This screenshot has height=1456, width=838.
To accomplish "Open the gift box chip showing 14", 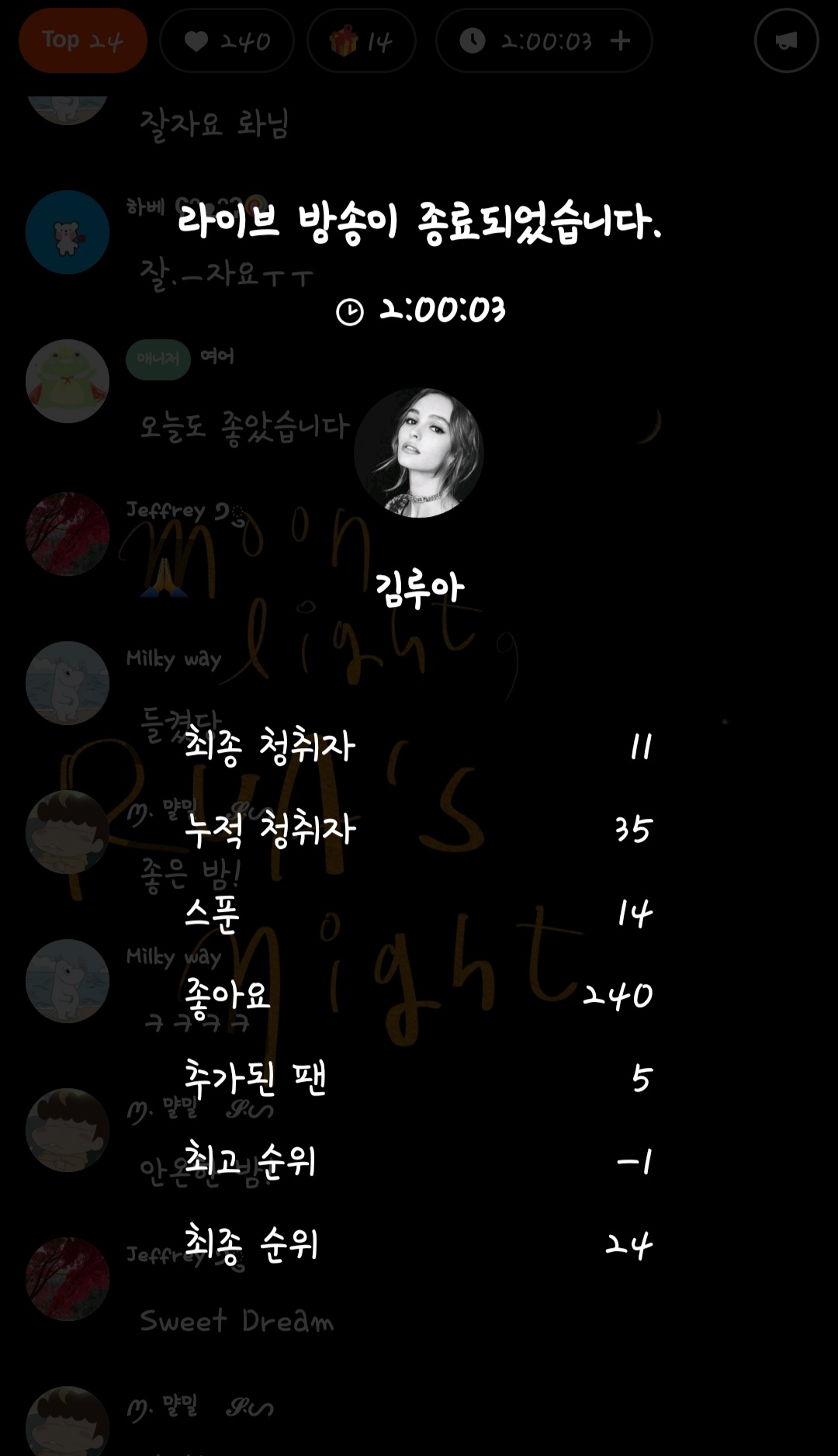I will point(362,41).
